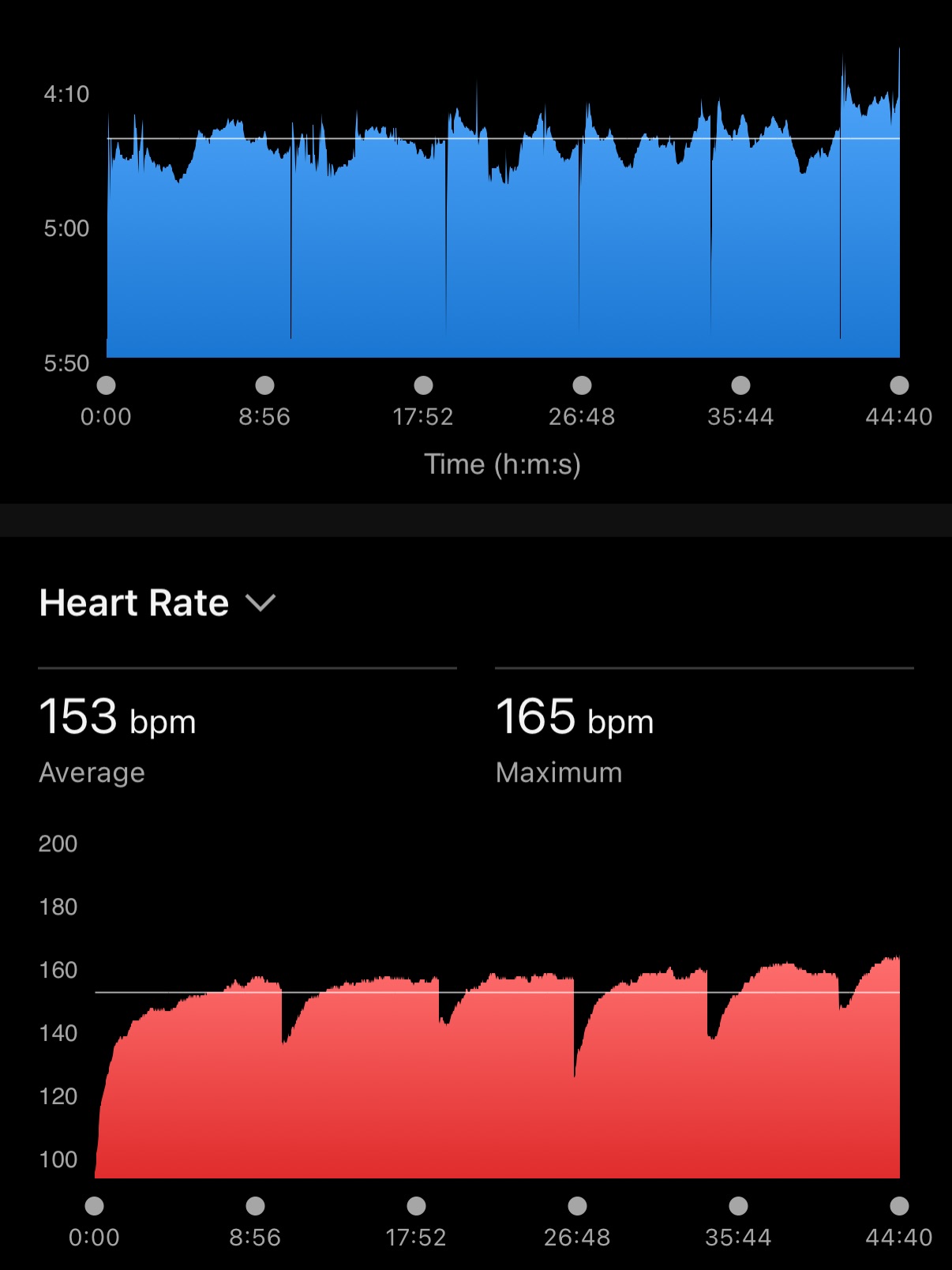Open the Heart Rate chart dropdown
Viewport: 952px width, 1270px height.
tap(260, 603)
